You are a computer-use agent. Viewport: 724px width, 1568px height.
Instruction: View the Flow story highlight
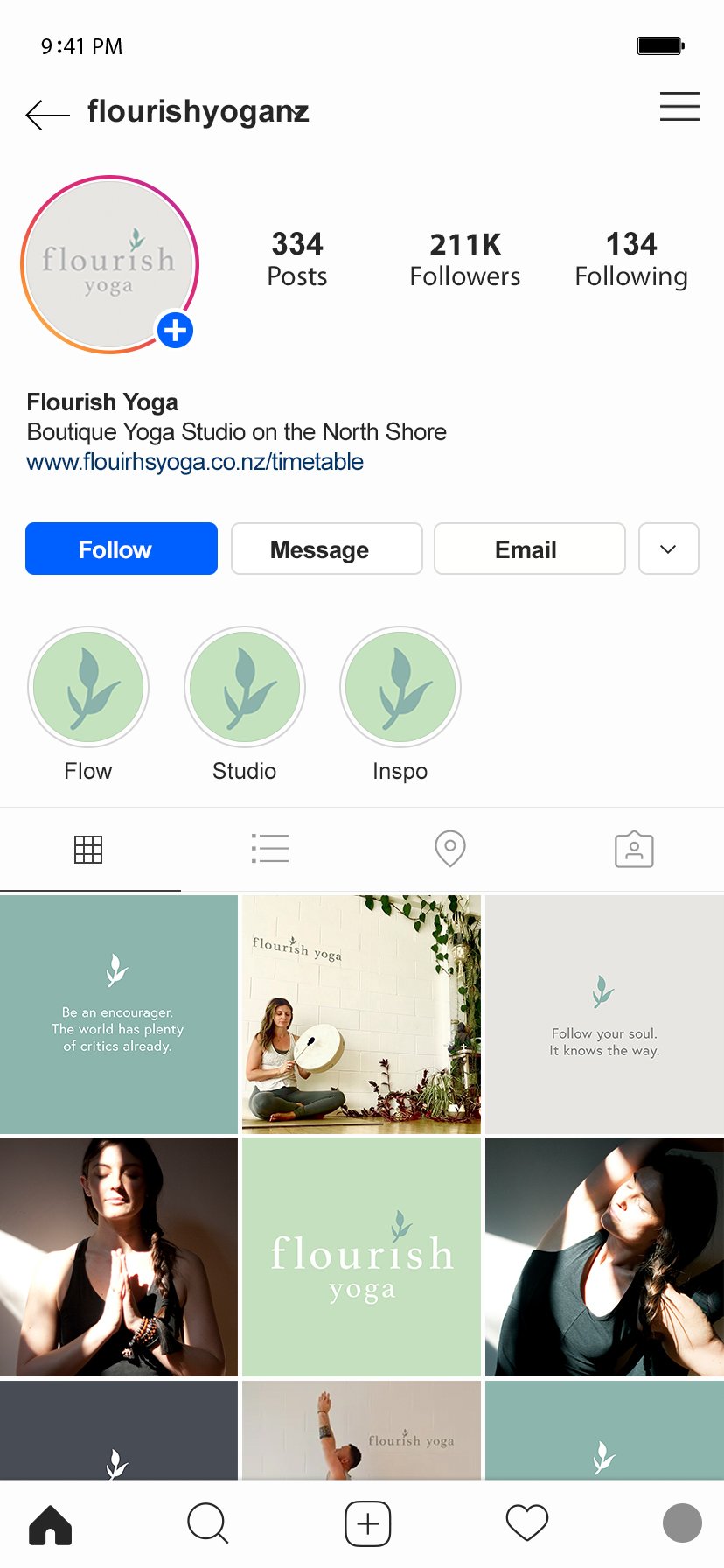88,687
